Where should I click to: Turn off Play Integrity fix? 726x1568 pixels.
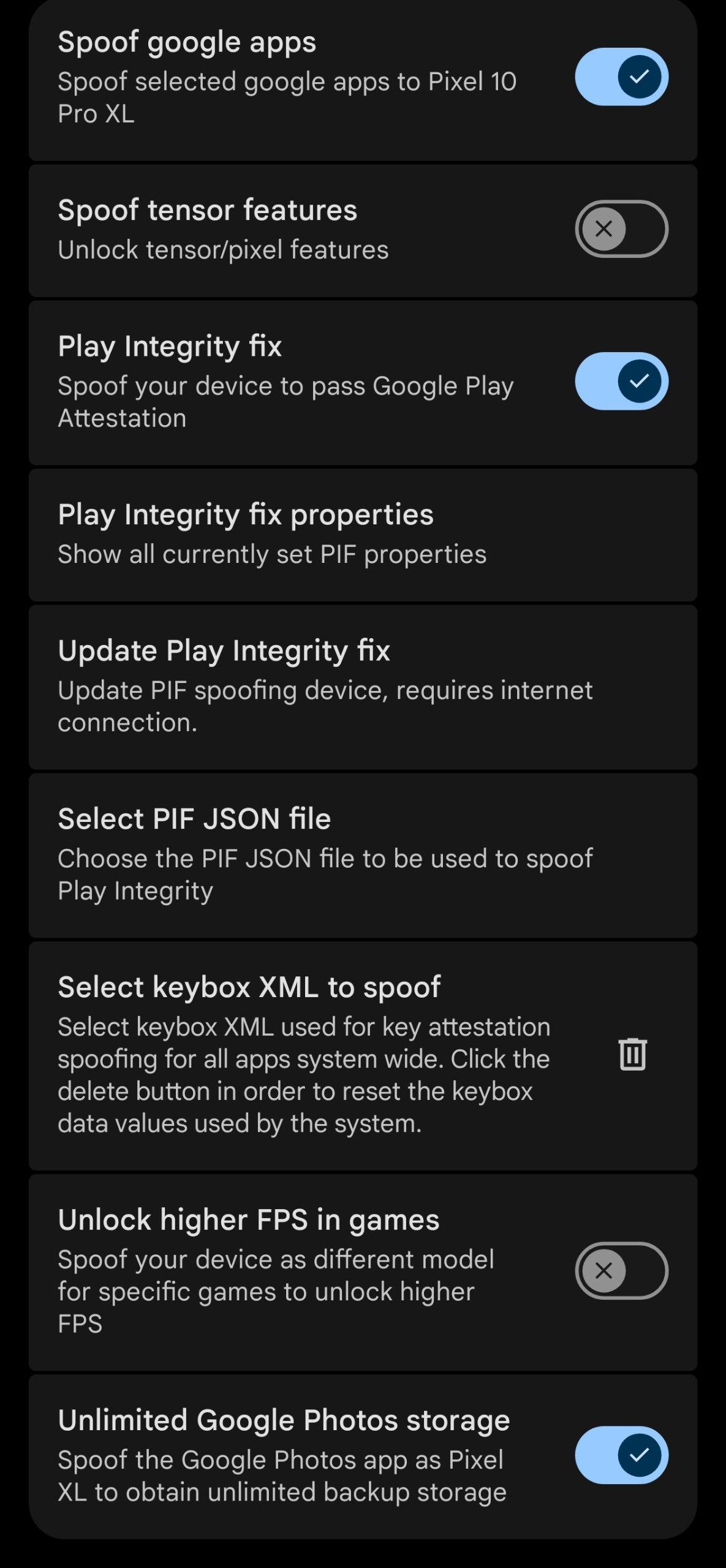621,381
